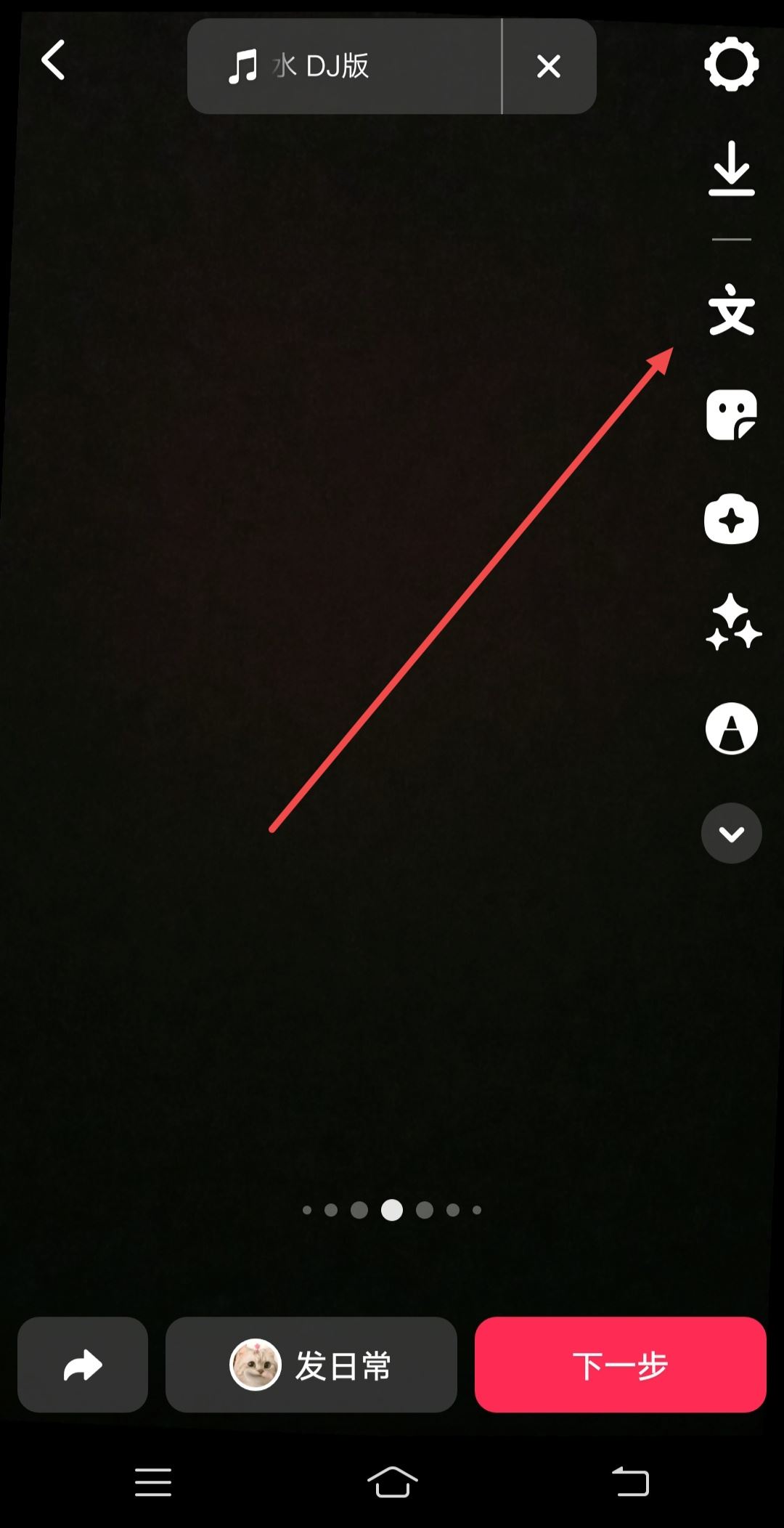Open the recent apps menu

pos(153,1482)
